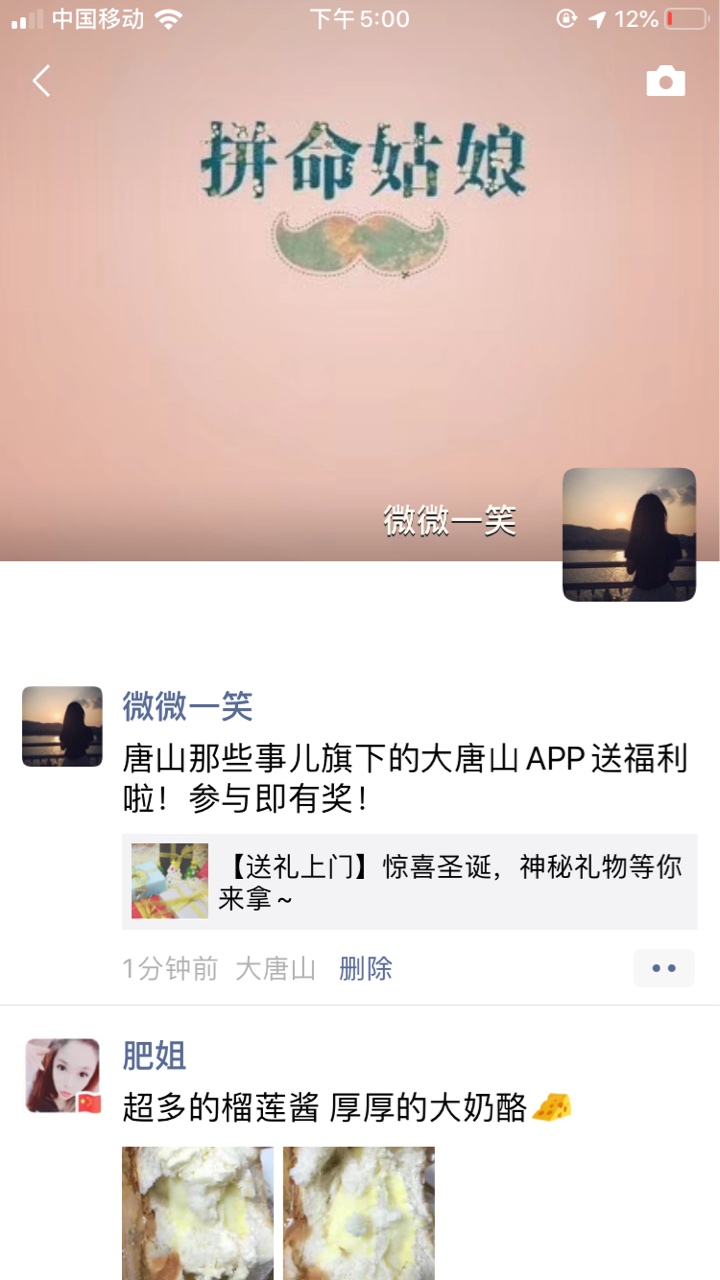Screen dimensions: 720x1280
Task: Open the like and comment menu (two dots)
Action: [664, 968]
